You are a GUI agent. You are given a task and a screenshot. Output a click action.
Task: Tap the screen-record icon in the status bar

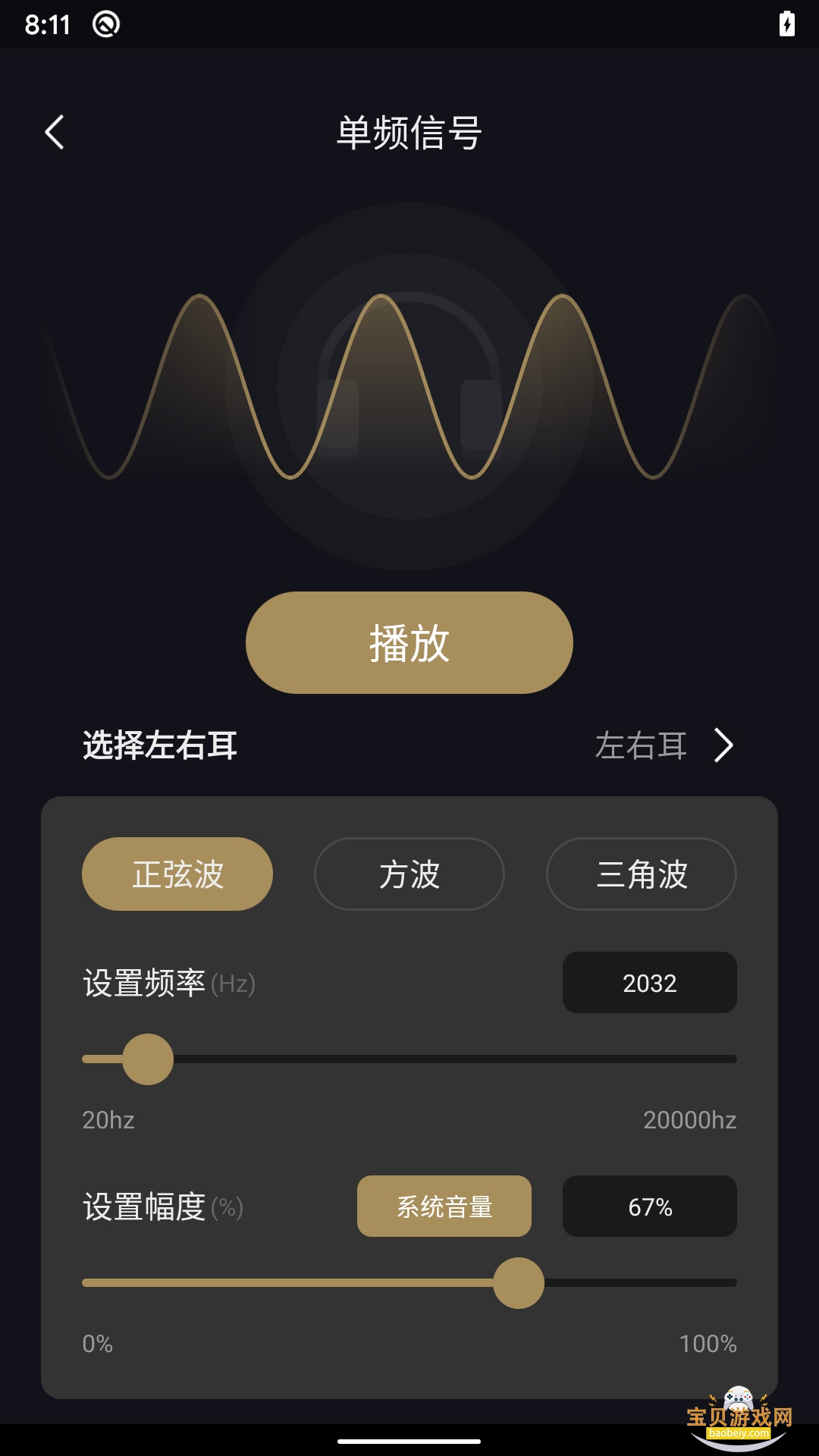coord(106,23)
